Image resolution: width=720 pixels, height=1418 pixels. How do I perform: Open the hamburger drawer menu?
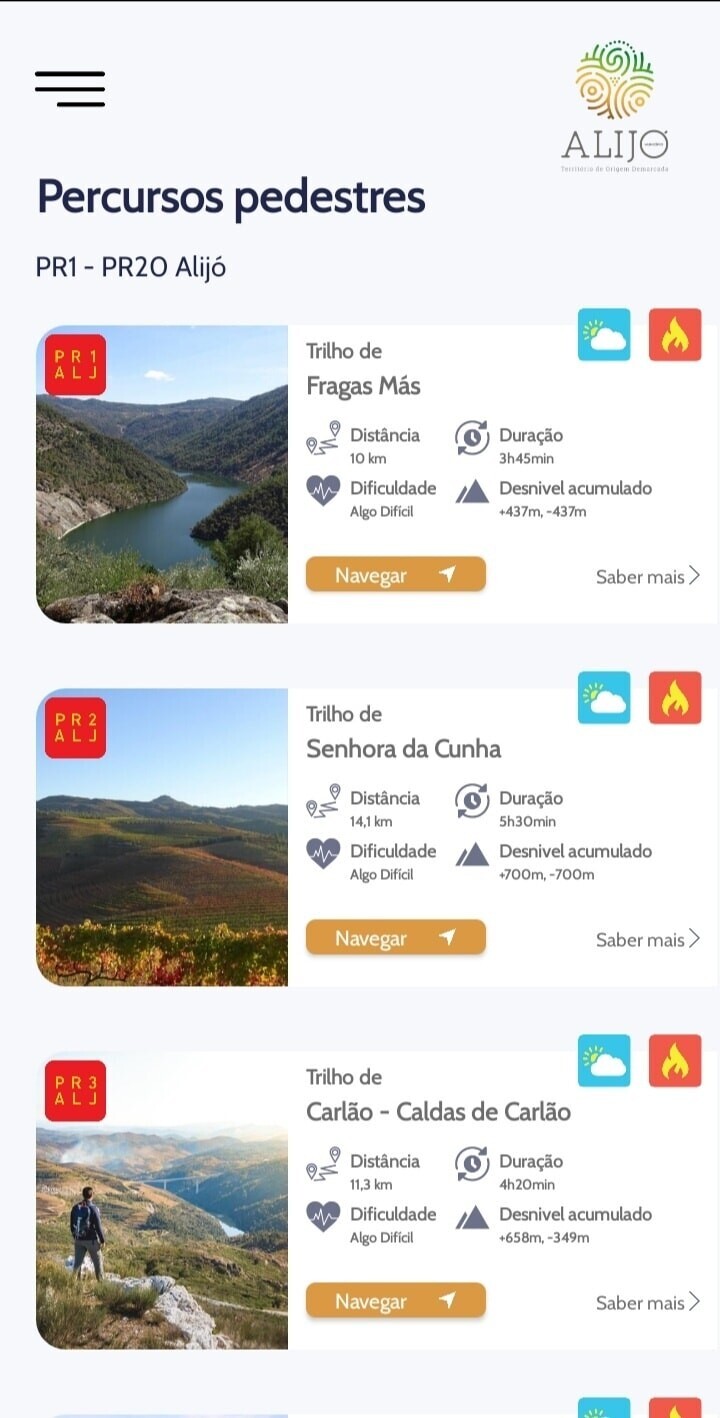tap(70, 89)
